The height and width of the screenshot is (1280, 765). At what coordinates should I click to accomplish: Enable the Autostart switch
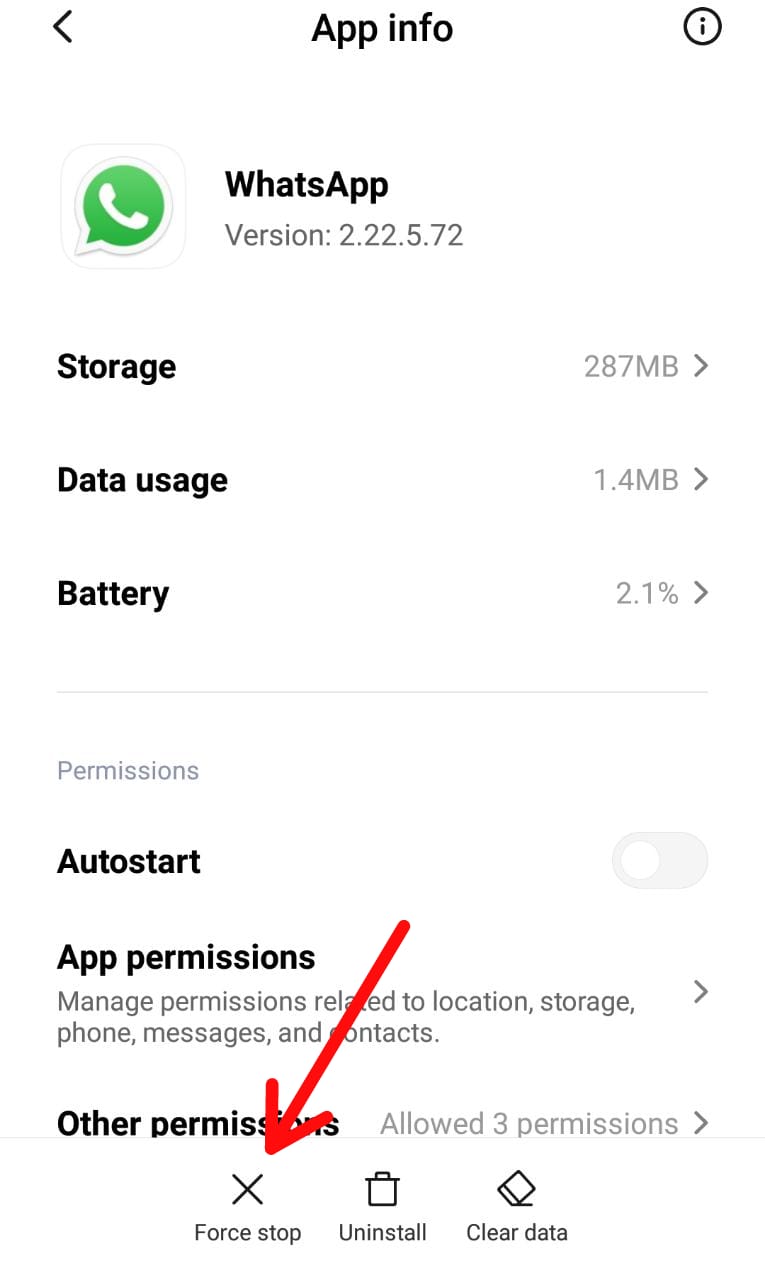[x=659, y=861]
